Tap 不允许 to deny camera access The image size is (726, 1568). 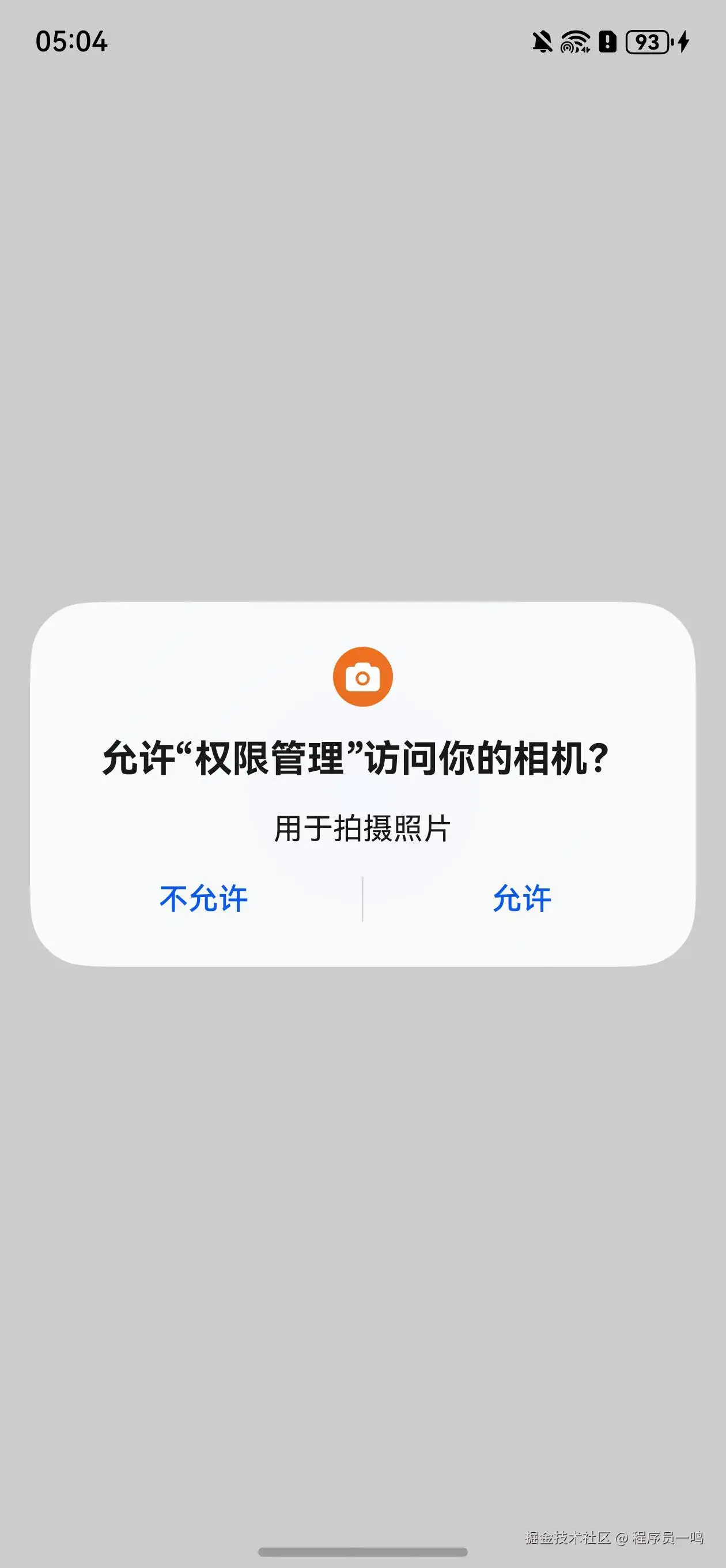click(x=203, y=899)
